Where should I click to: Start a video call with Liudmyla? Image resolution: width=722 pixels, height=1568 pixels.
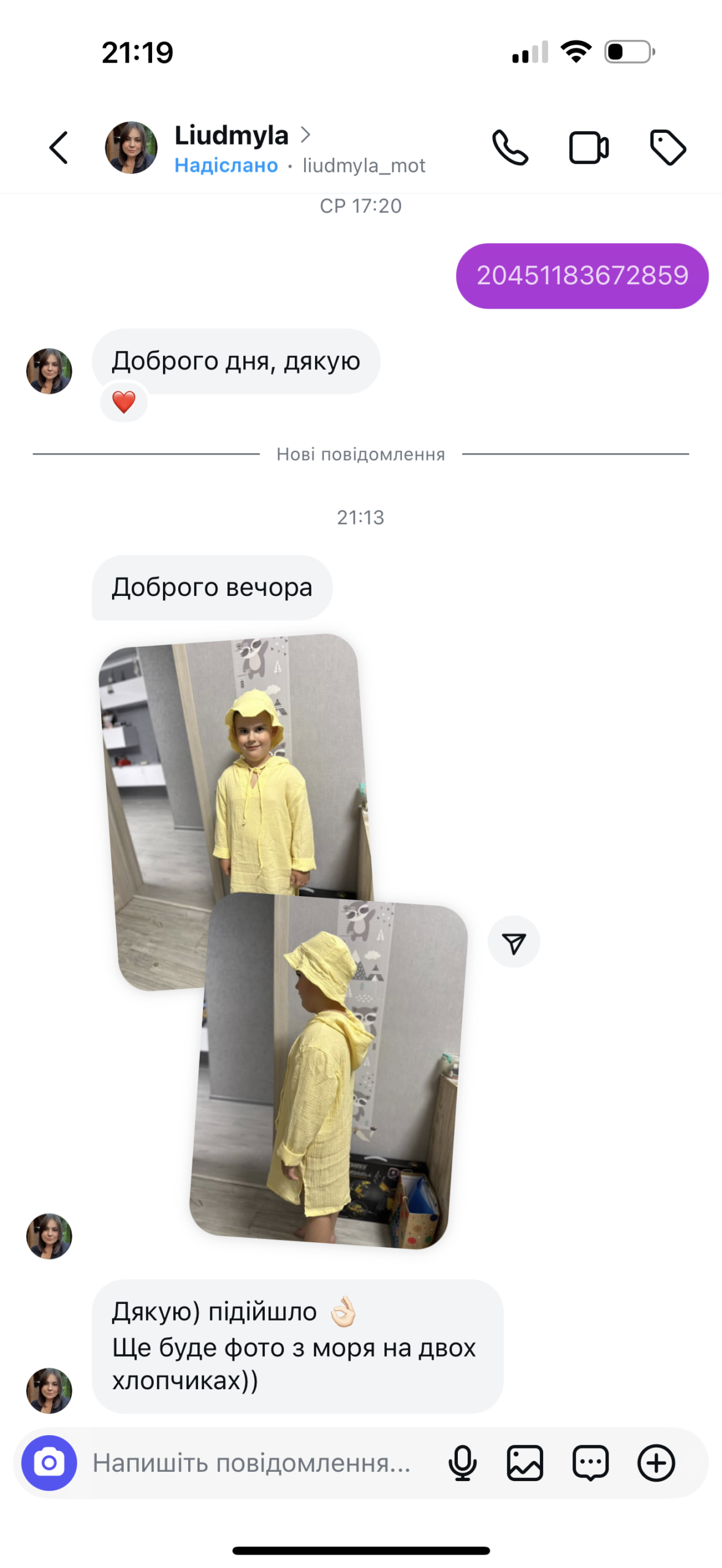588,148
